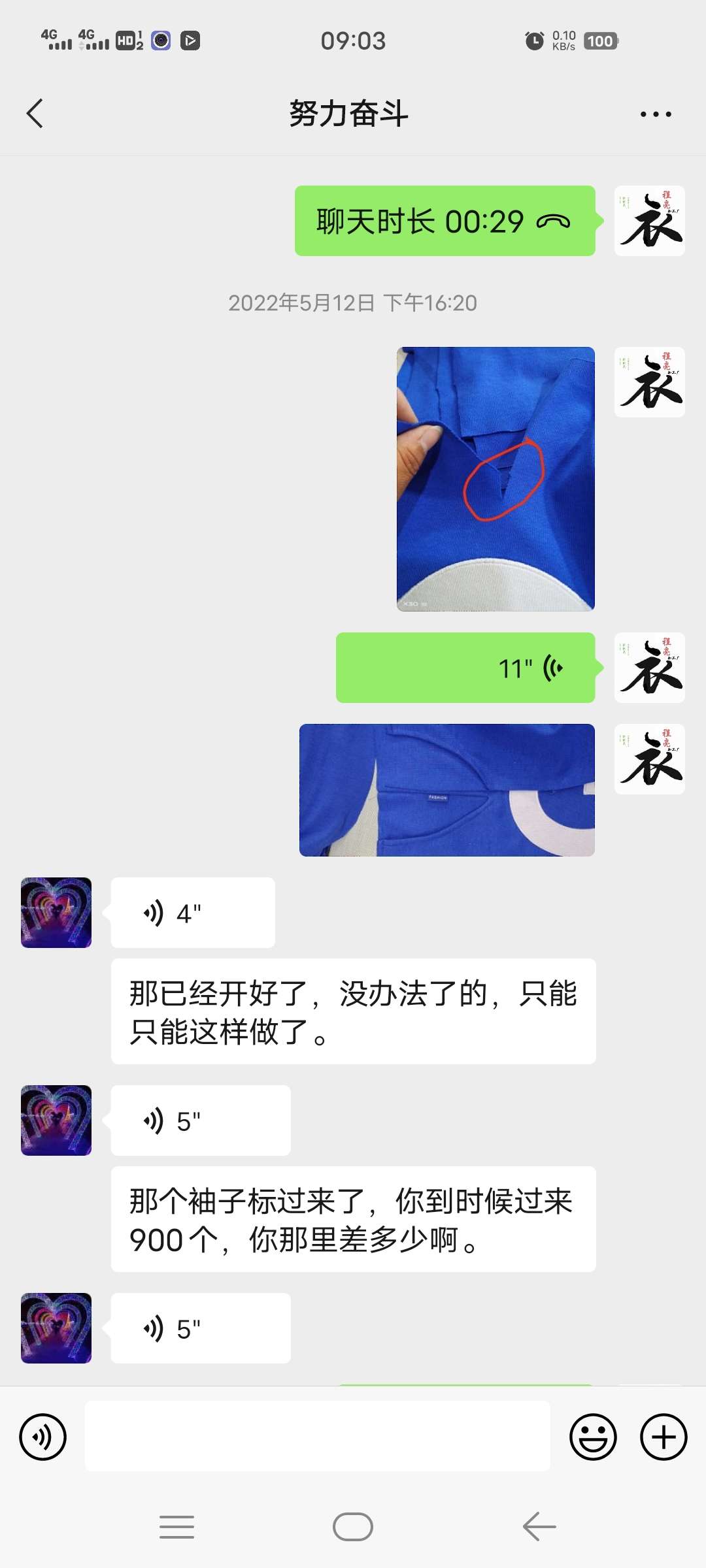Open the plus attachment panel

point(664,1437)
